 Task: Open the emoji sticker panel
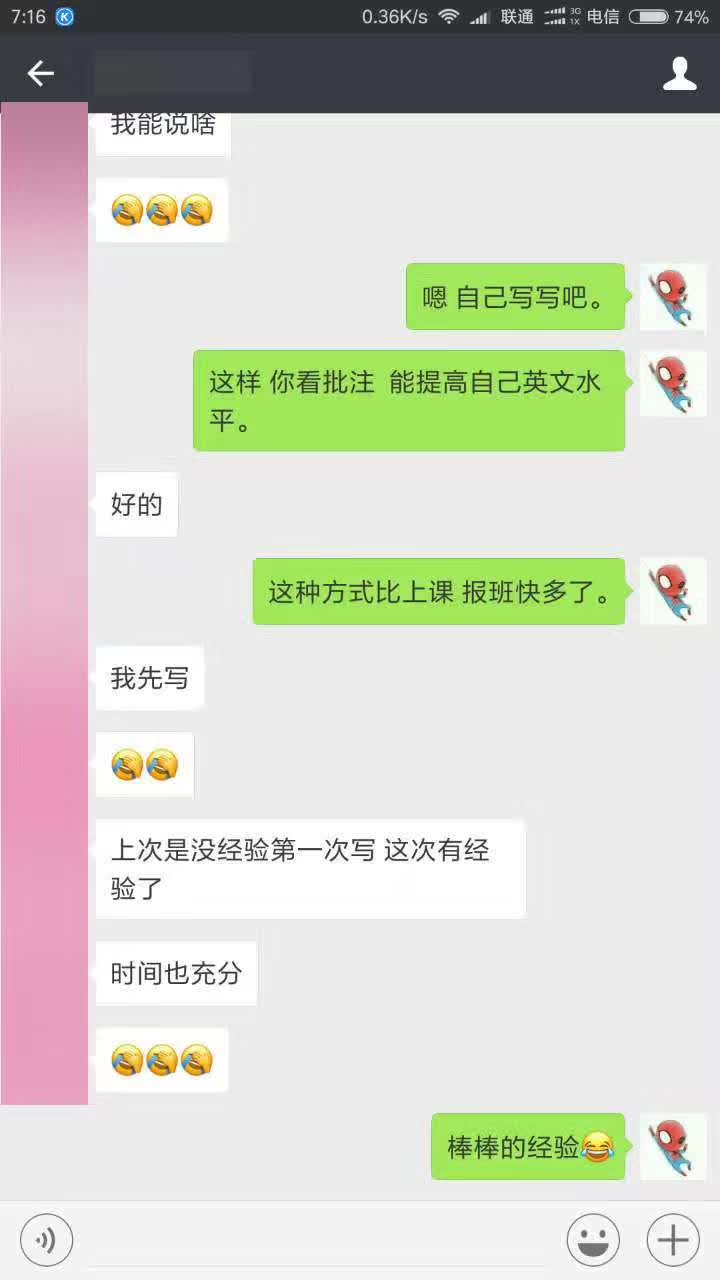click(x=593, y=1241)
